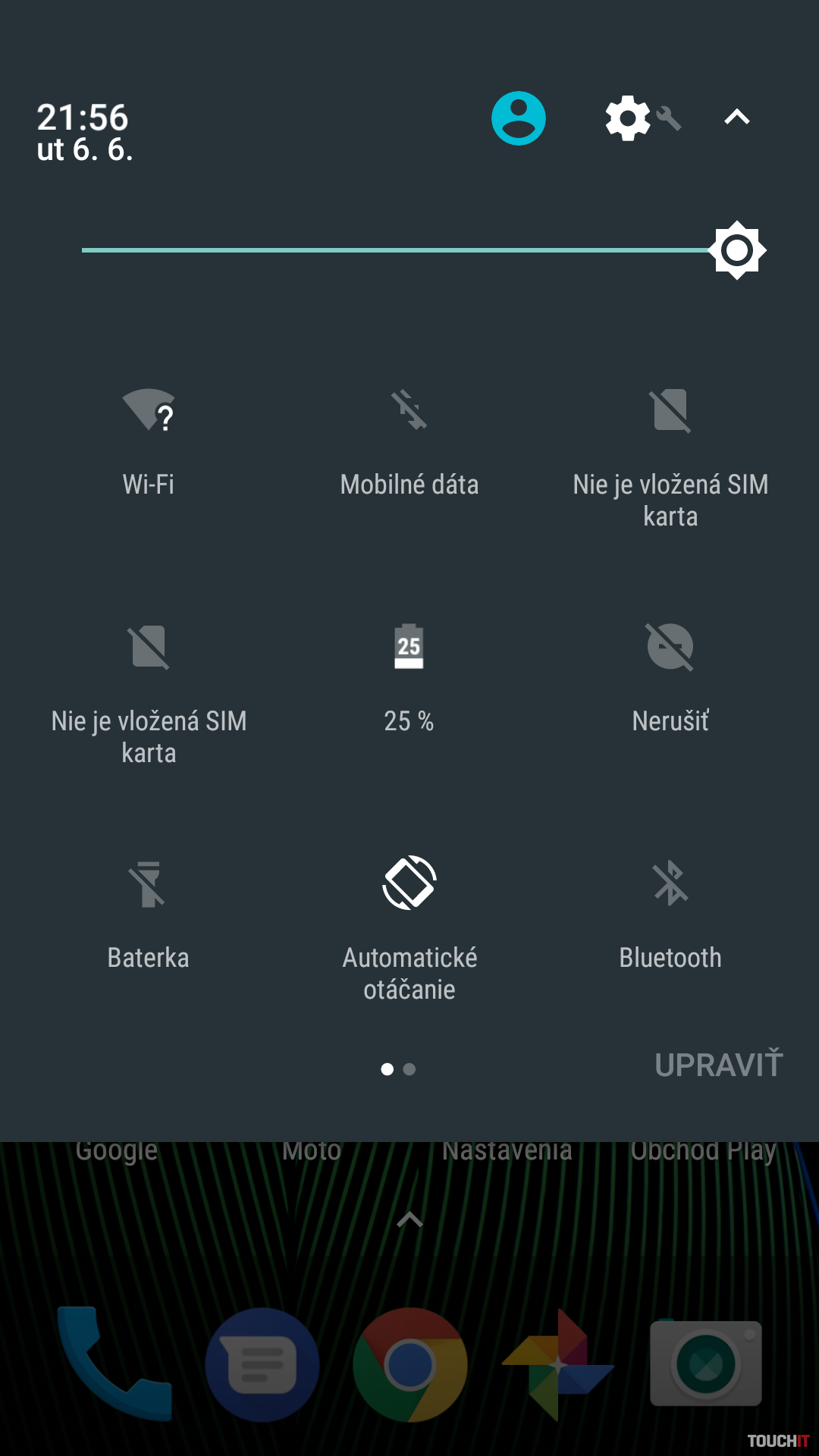
Task: Turn on Bluetooth
Action: (670, 883)
